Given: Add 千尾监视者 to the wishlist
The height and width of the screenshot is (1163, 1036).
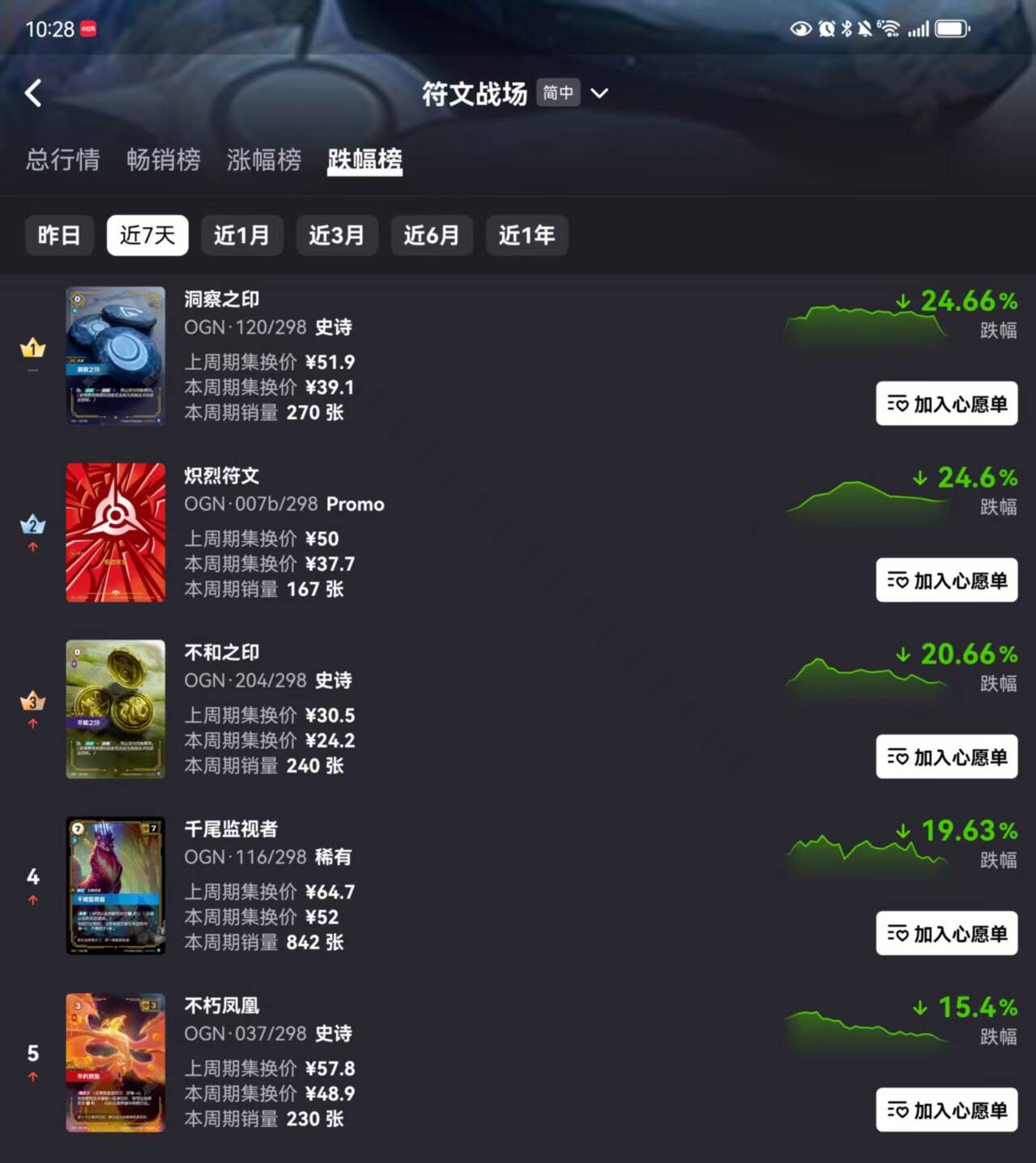Looking at the screenshot, I should point(946,933).
